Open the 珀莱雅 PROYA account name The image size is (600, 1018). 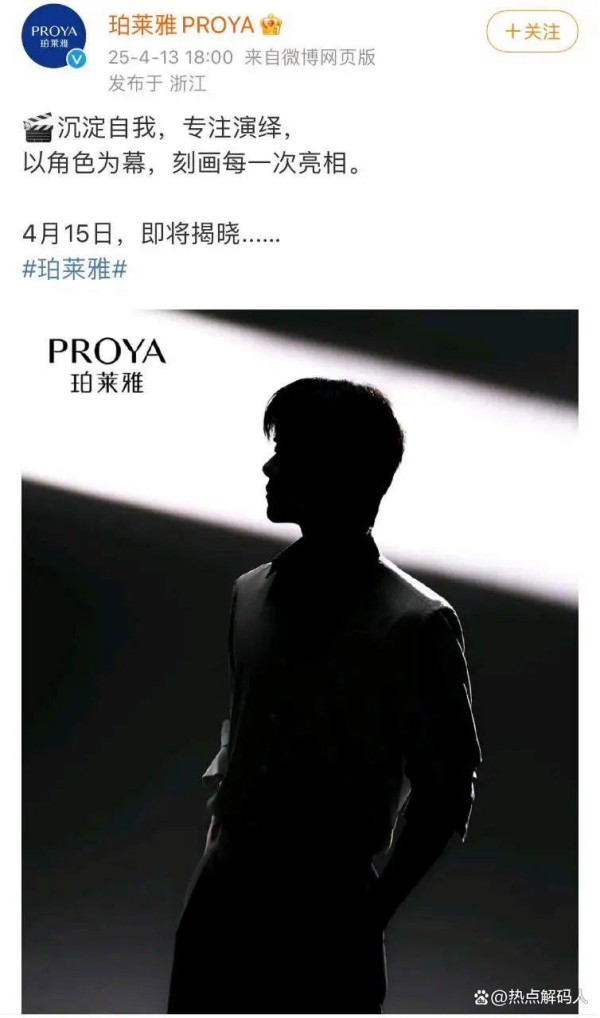click(x=181, y=25)
